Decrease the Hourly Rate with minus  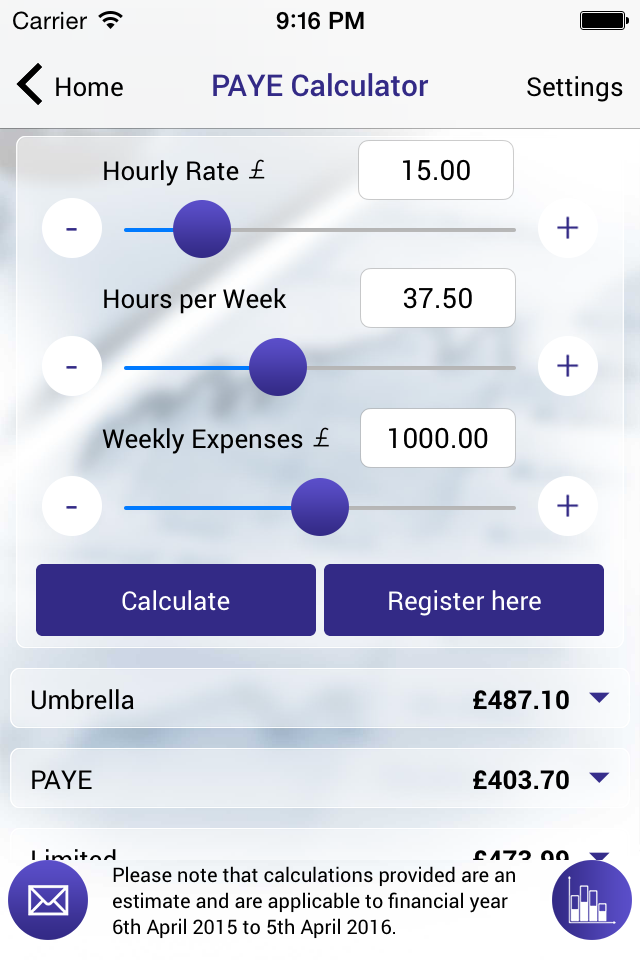(x=72, y=228)
